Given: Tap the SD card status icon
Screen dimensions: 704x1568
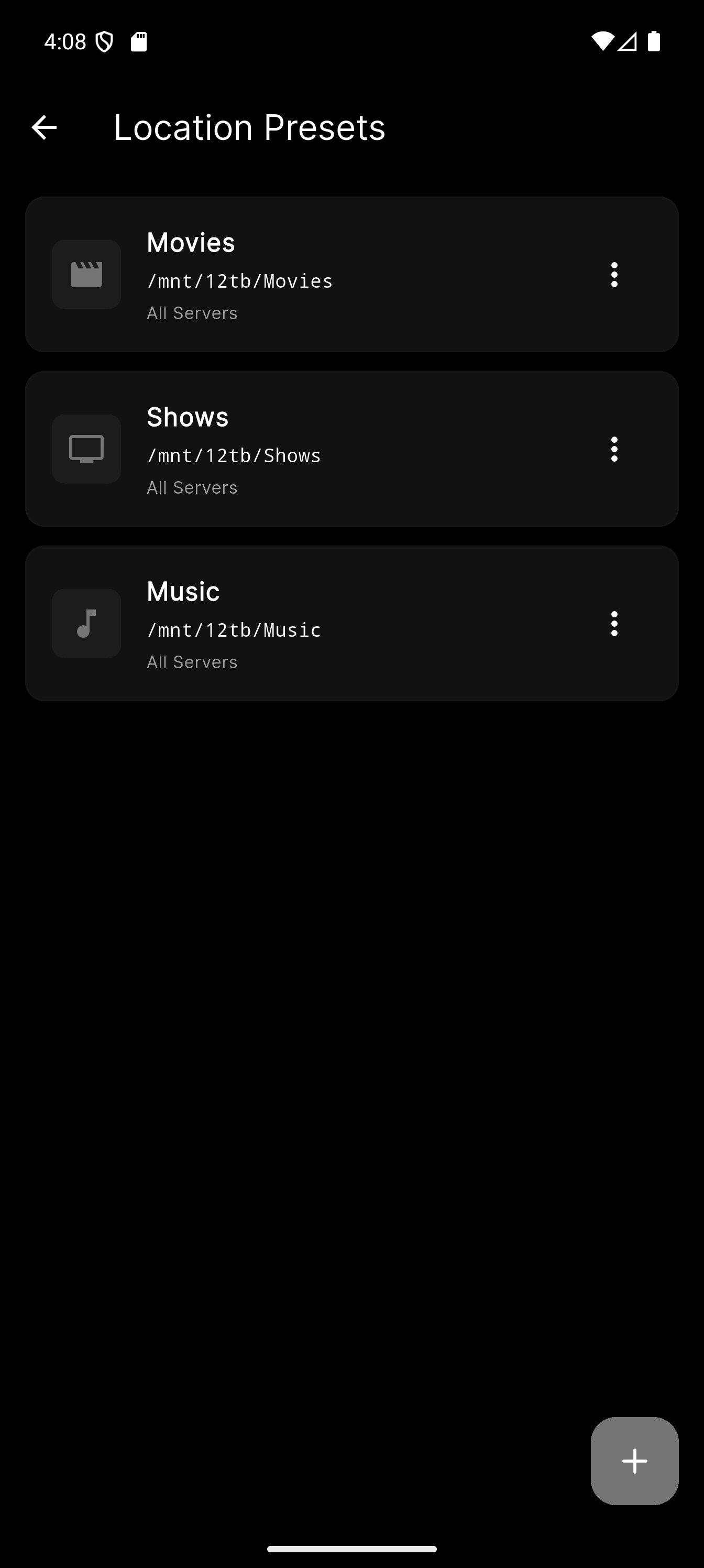Looking at the screenshot, I should pyautogui.click(x=139, y=41).
